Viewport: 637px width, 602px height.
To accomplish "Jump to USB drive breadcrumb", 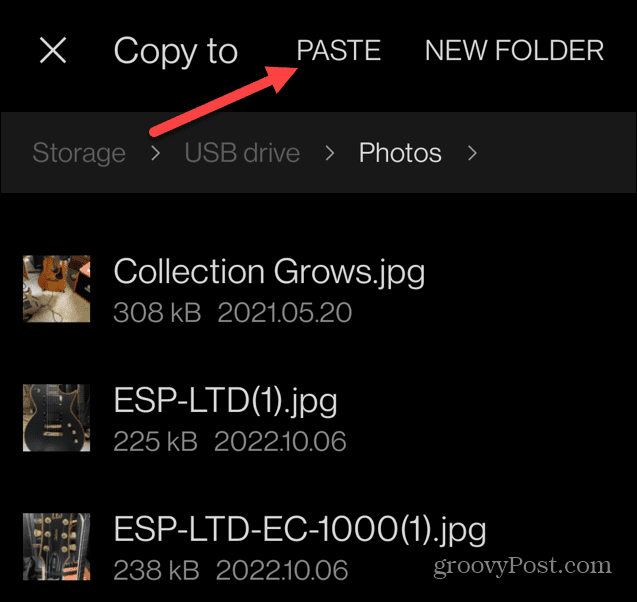I will coord(242,153).
